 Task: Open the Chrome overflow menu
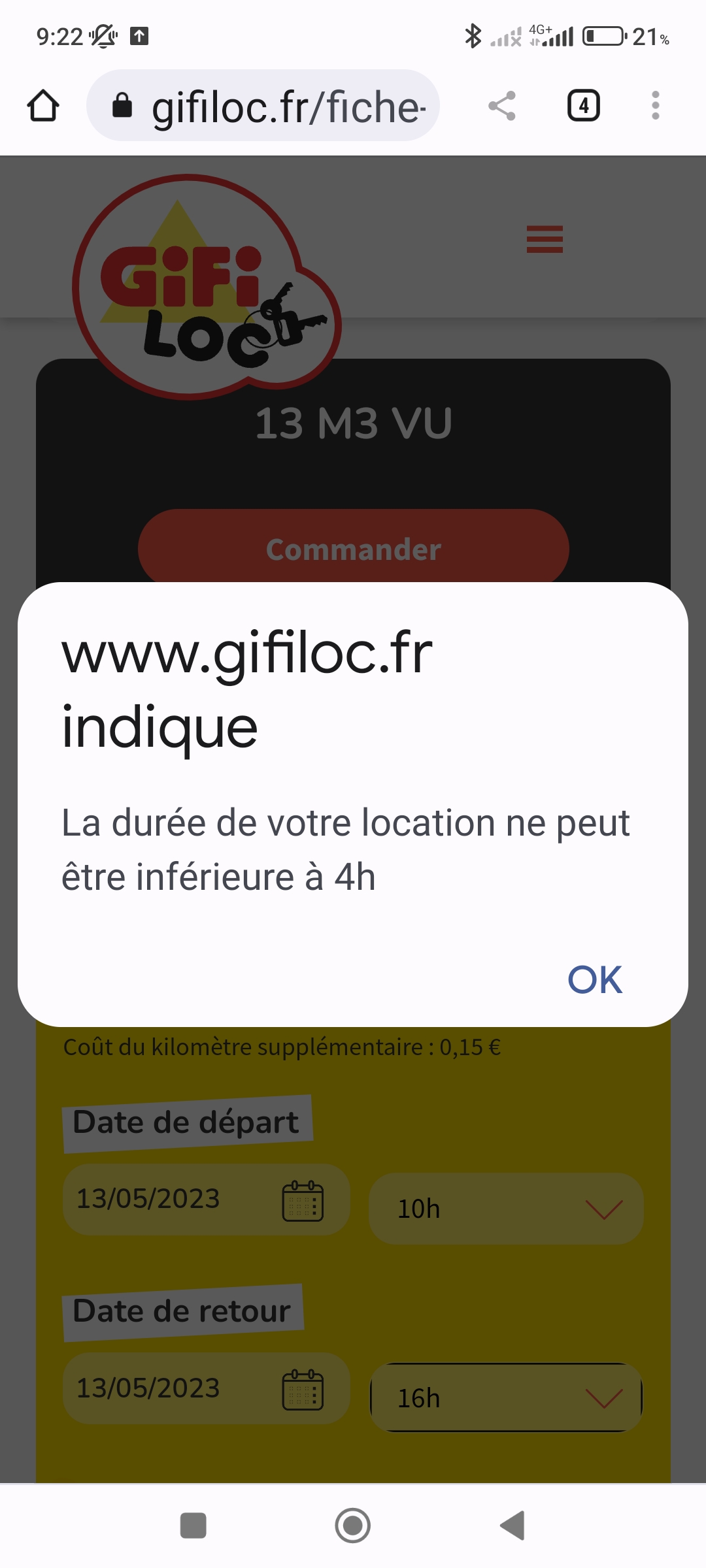[x=655, y=106]
